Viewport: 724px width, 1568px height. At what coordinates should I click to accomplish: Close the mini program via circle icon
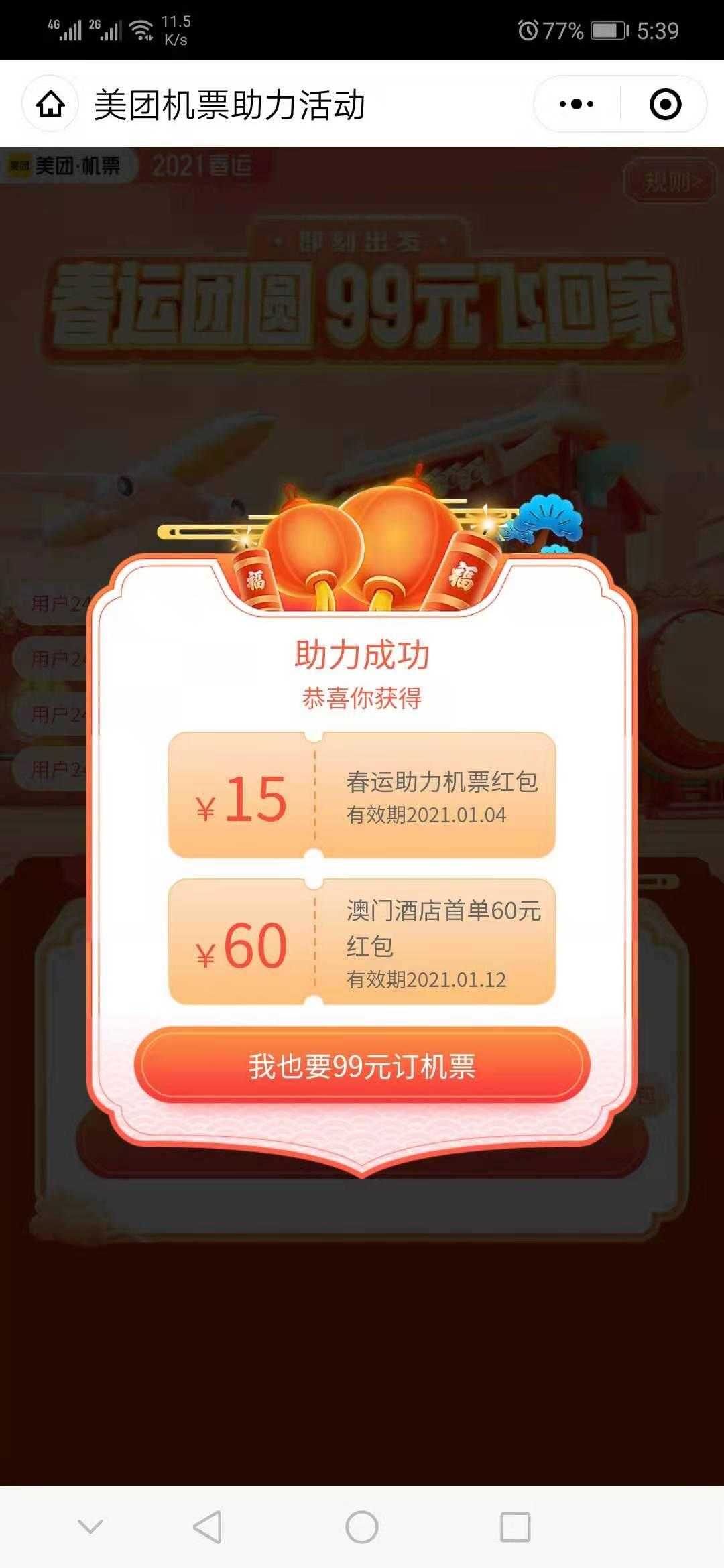pyautogui.click(x=665, y=105)
